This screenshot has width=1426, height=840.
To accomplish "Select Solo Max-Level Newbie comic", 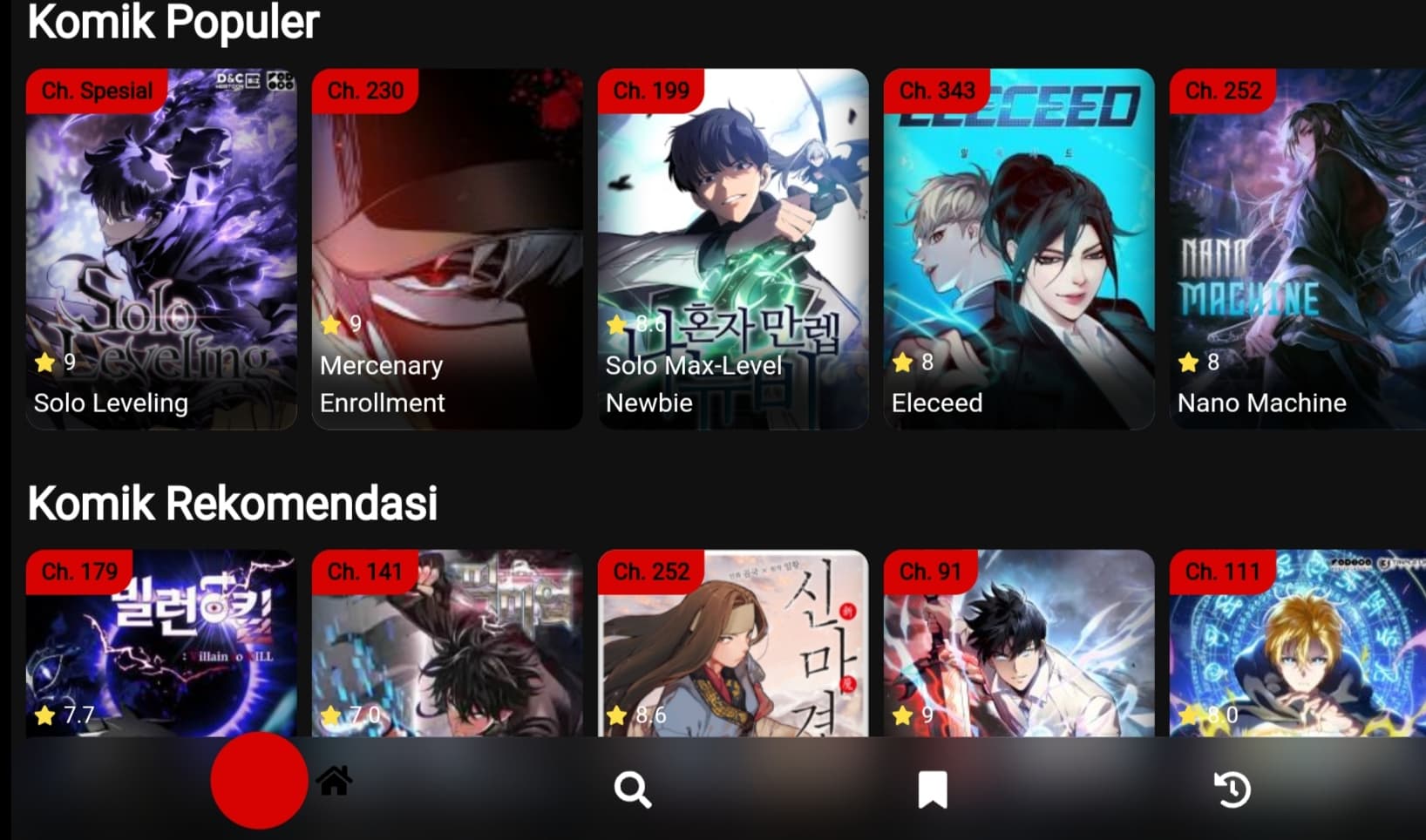I will point(733,248).
